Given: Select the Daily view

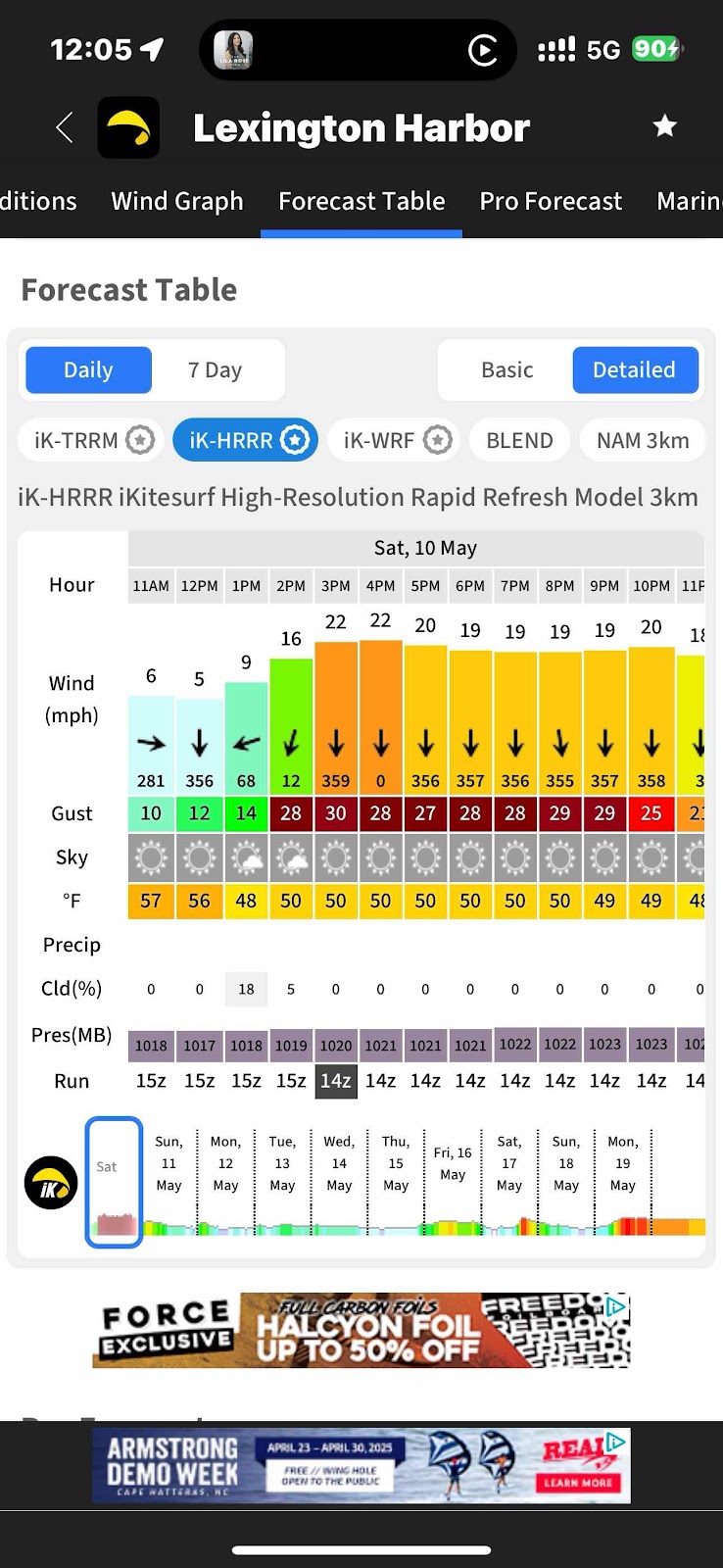Looking at the screenshot, I should [89, 370].
